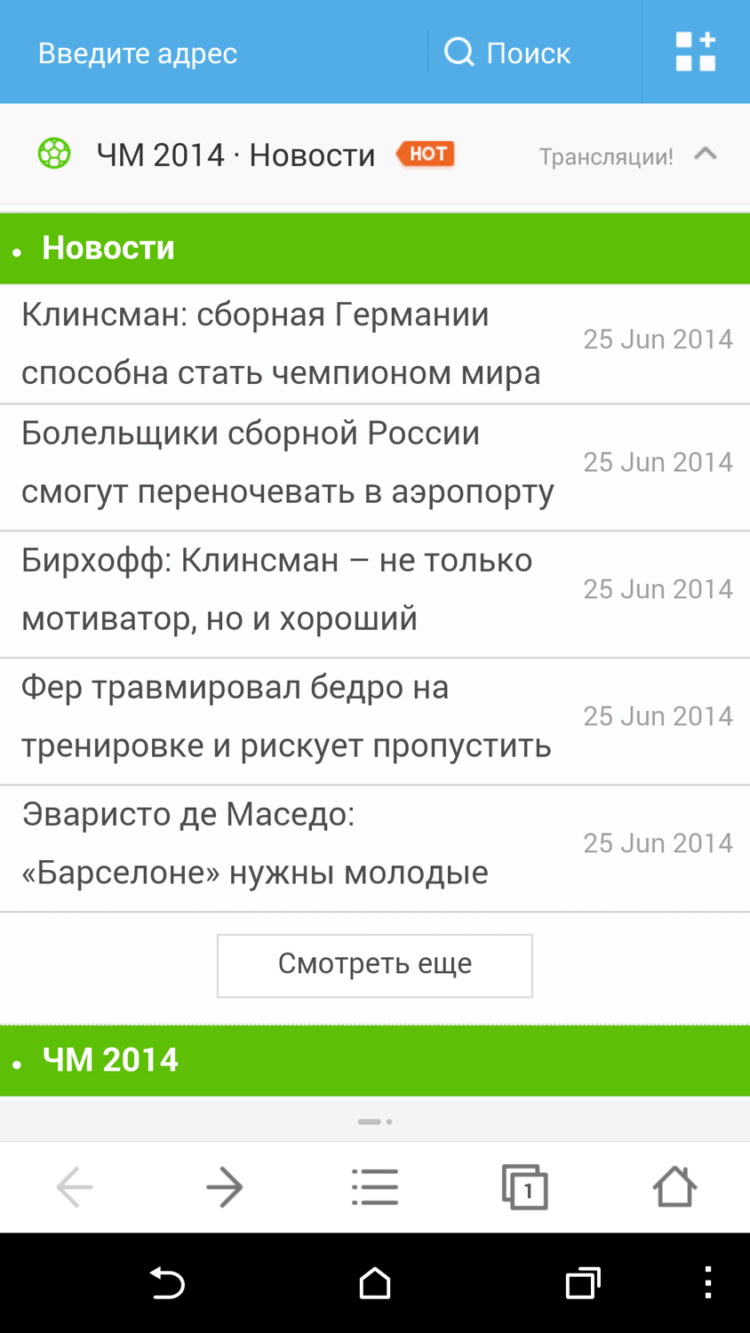Open Android overview with recents button
This screenshot has width=750, height=1333.
tap(583, 1283)
